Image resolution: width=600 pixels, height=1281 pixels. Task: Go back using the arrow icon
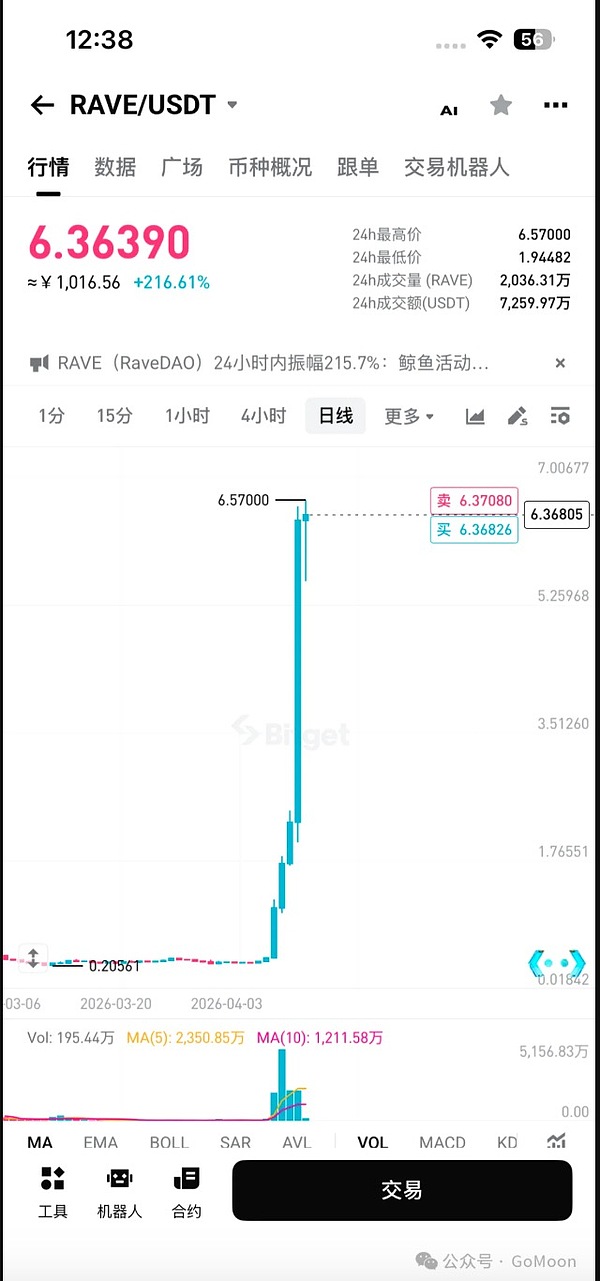(x=42, y=105)
